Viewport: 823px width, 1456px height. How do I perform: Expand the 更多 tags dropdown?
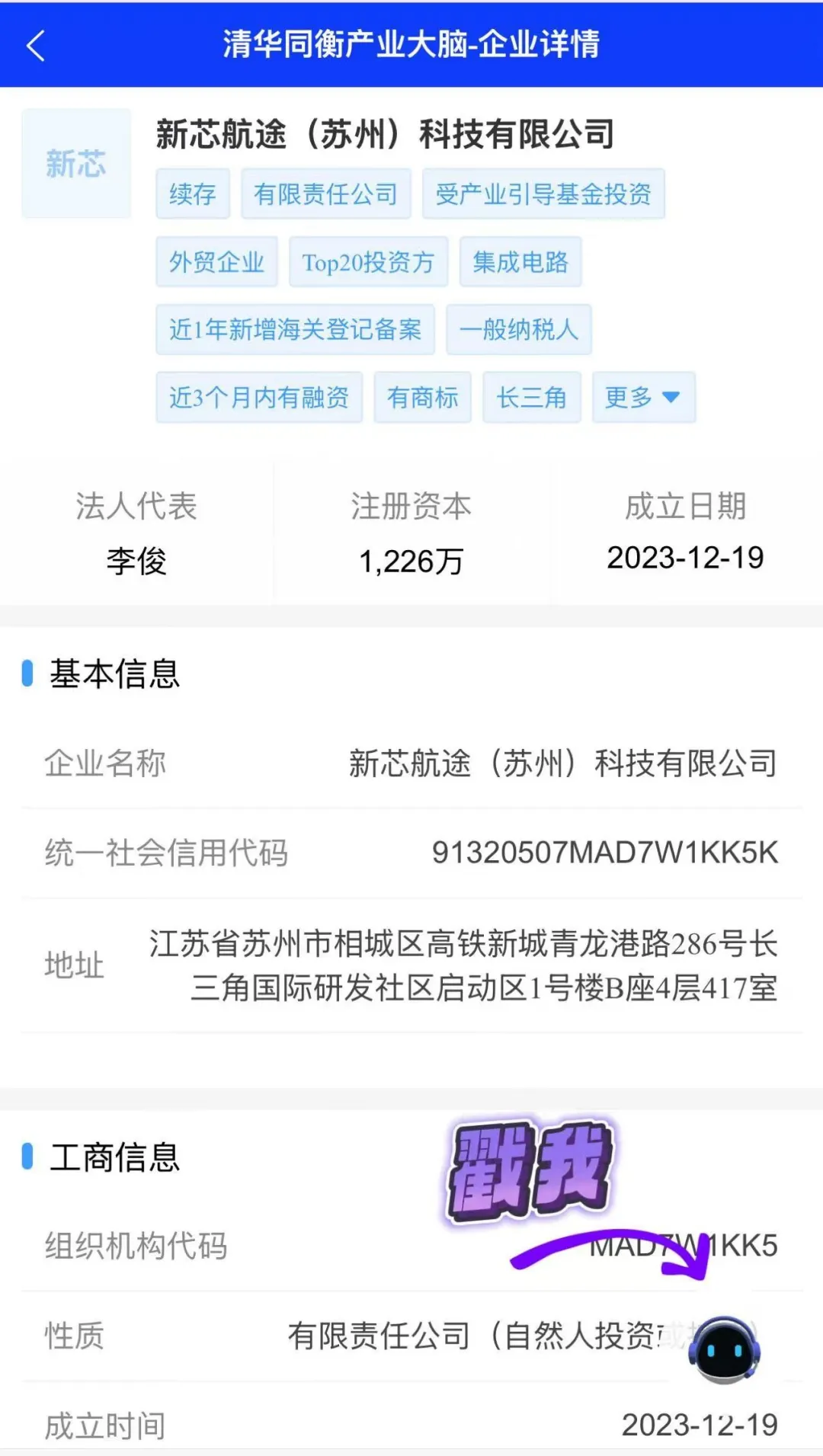coord(644,397)
